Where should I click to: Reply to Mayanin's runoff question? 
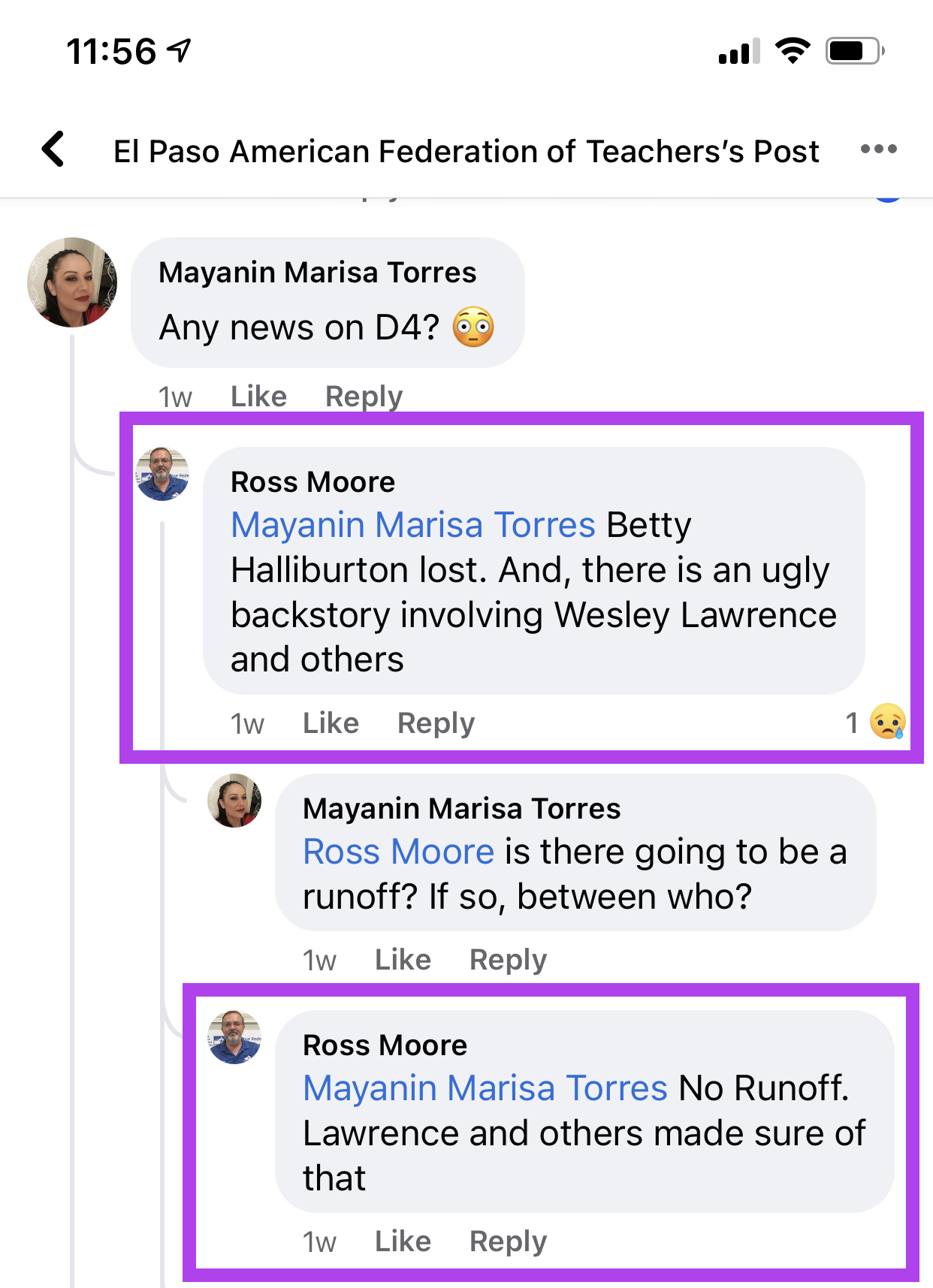click(508, 960)
